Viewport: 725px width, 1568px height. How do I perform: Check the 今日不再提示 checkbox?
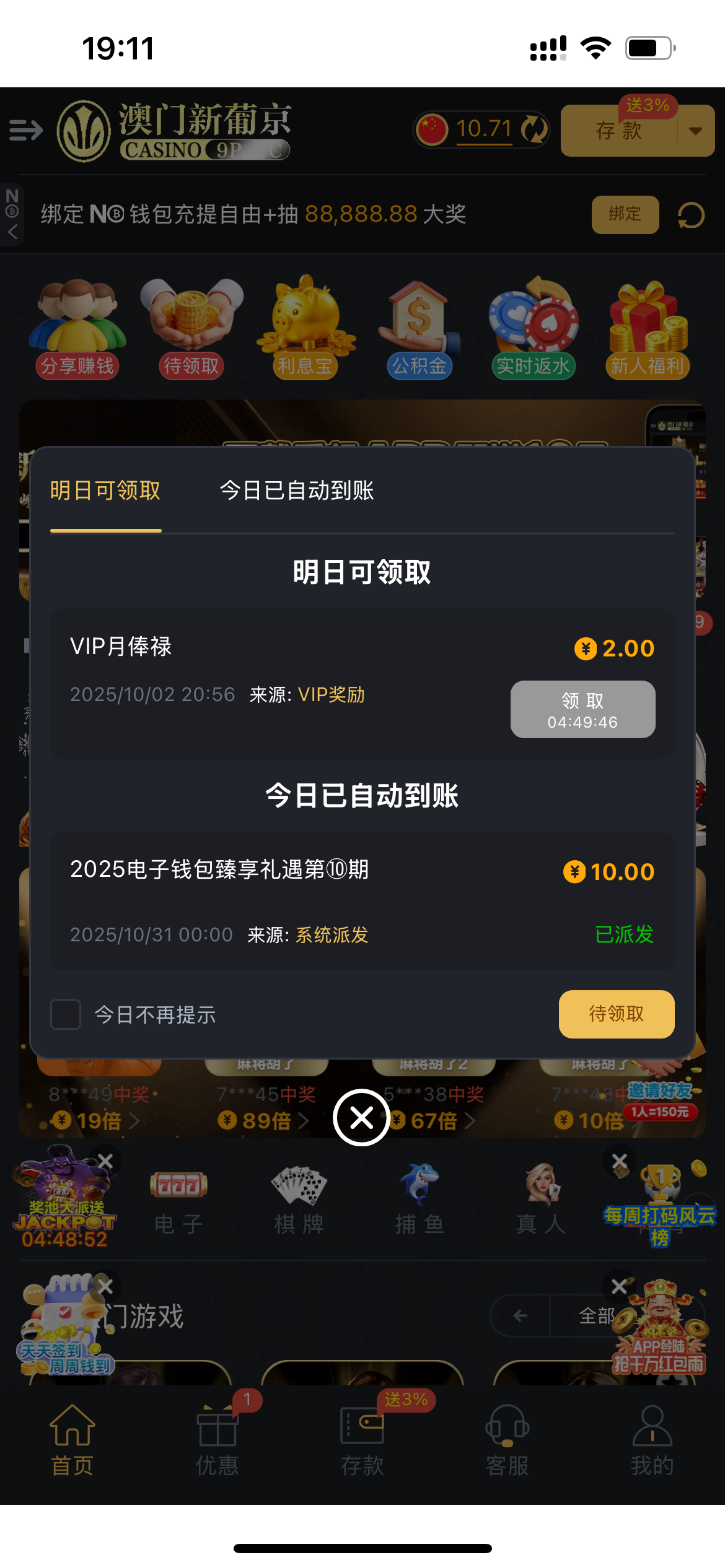click(66, 1014)
